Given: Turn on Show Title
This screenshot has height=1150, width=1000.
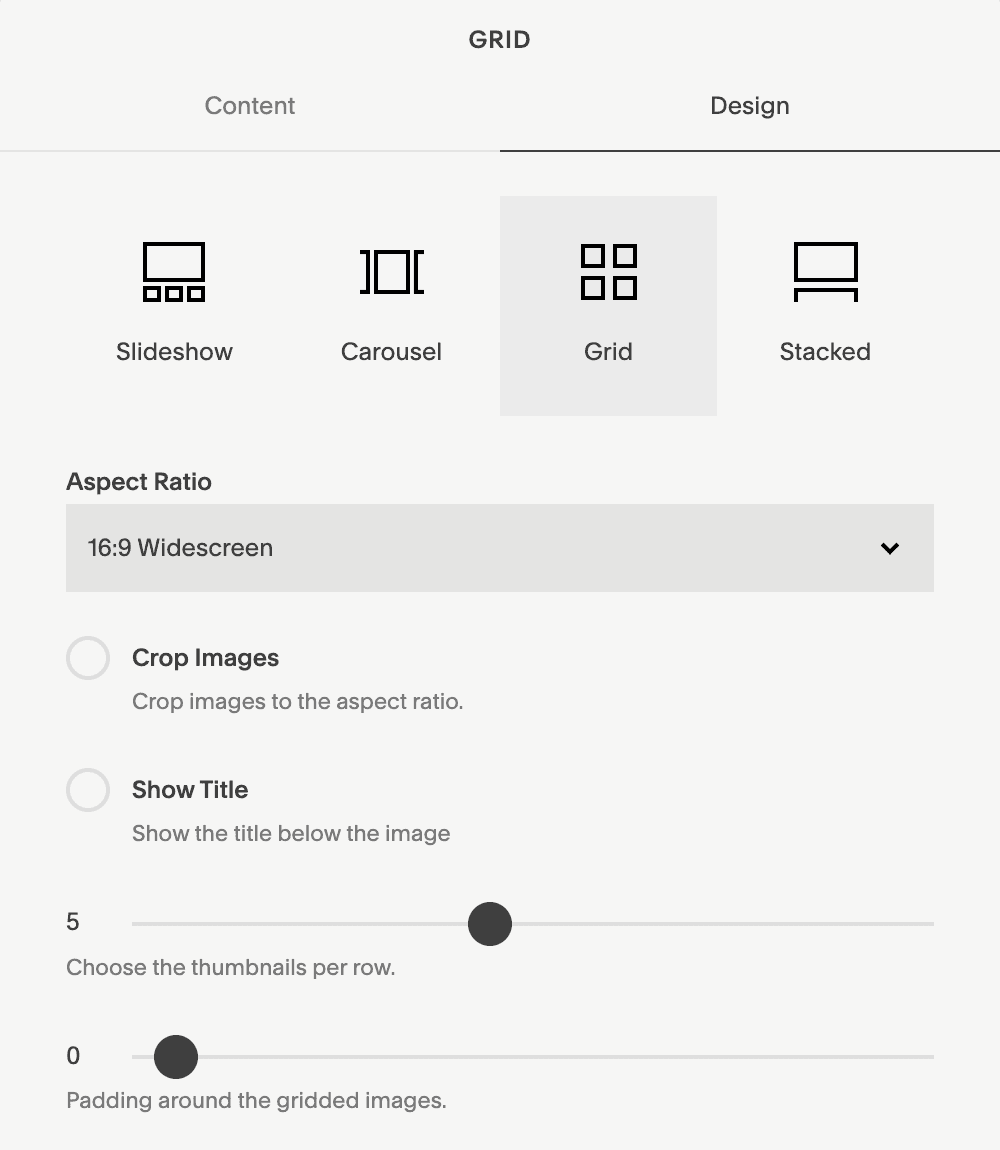Looking at the screenshot, I should pyautogui.click(x=88, y=790).
